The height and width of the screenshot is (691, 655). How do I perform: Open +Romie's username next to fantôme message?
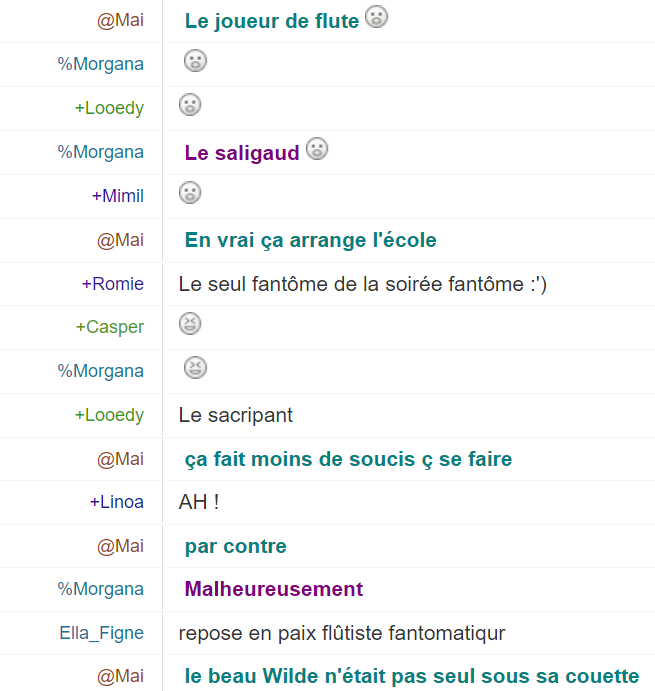[112, 284]
